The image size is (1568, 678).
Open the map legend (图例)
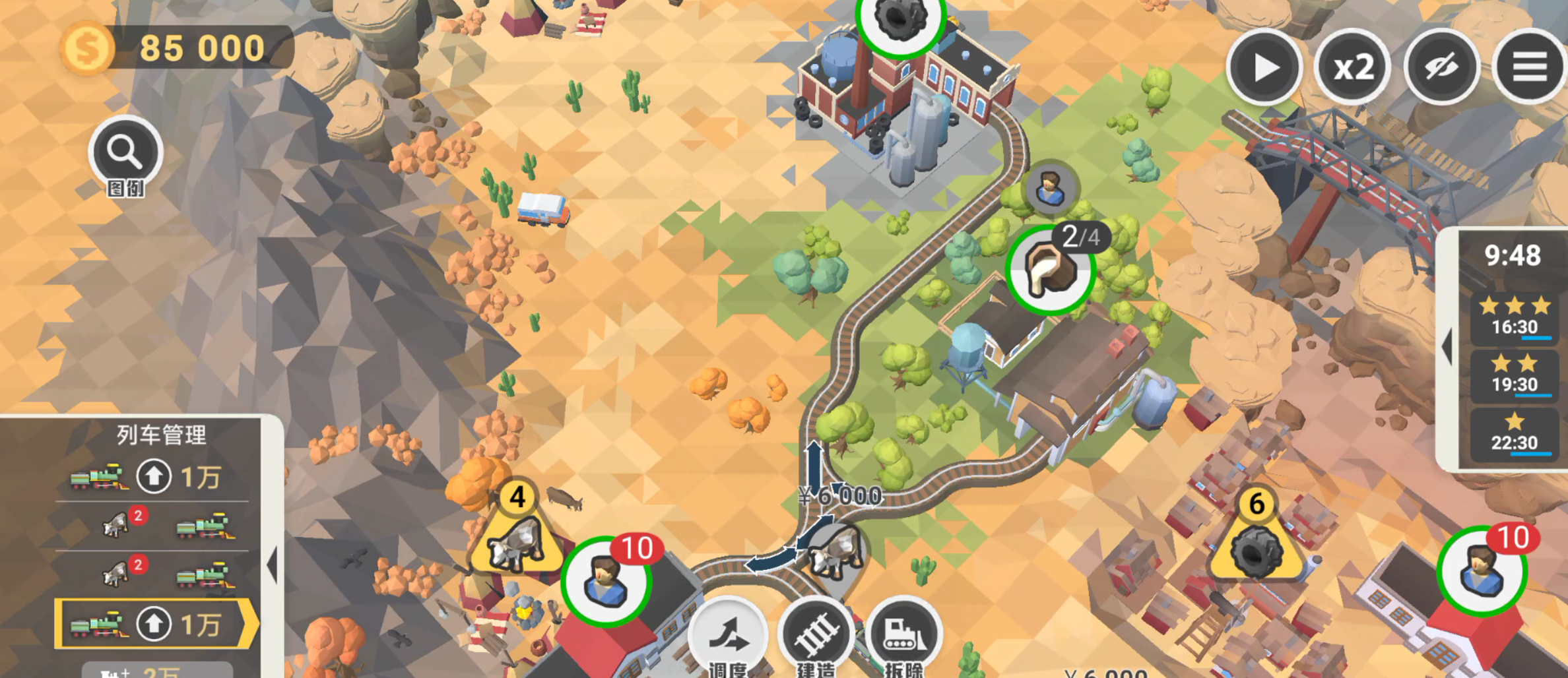pyautogui.click(x=125, y=156)
